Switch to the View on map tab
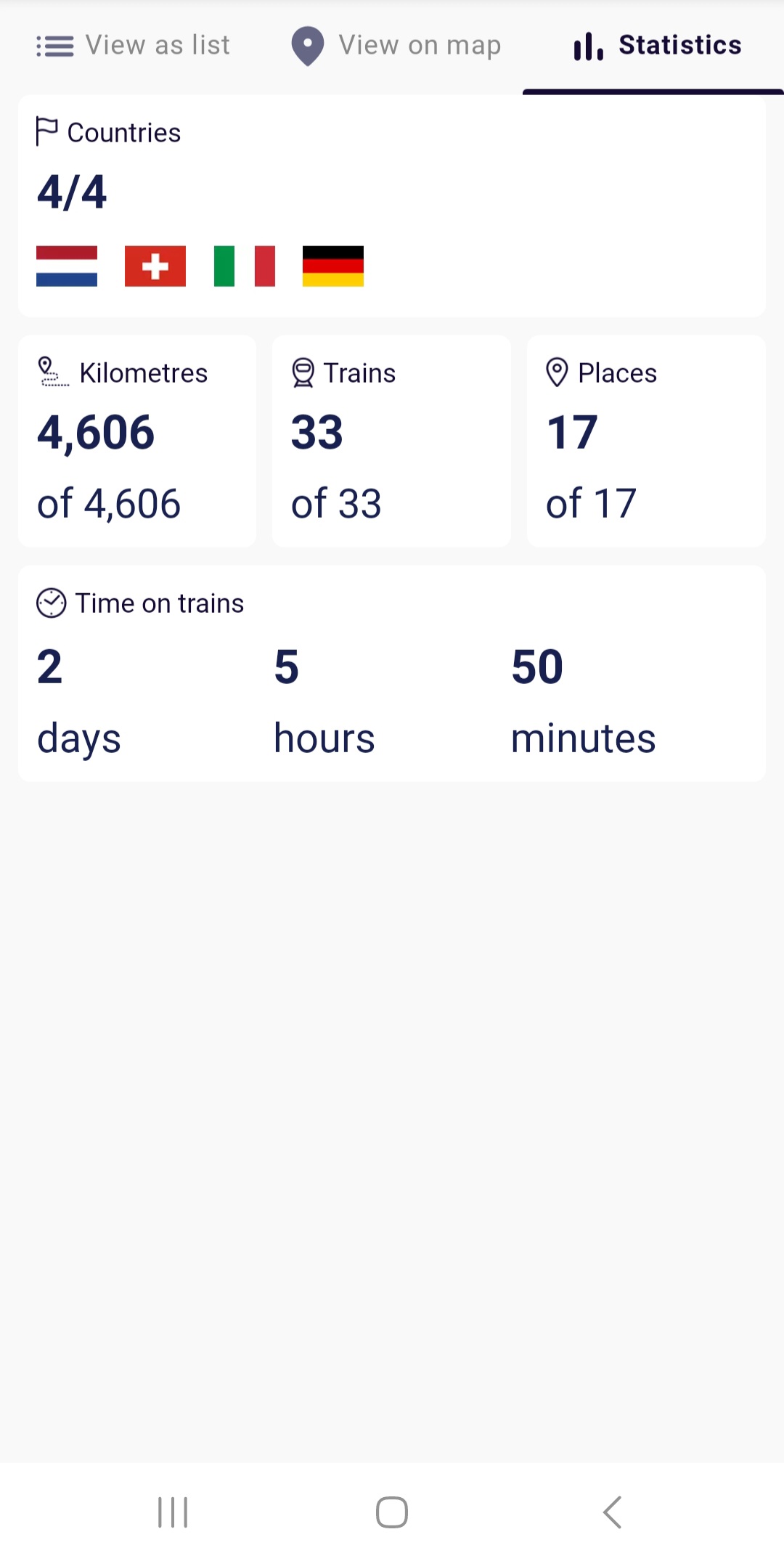 click(396, 46)
